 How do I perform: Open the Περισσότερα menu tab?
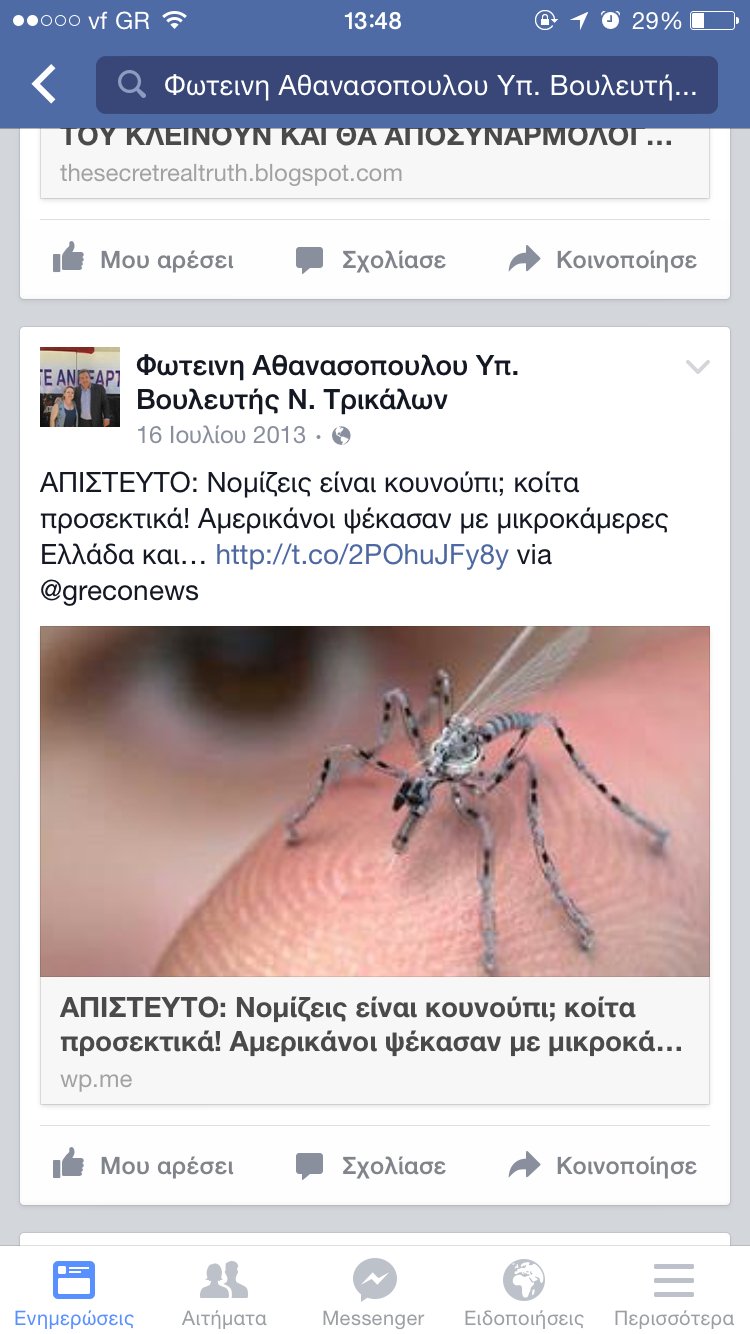coord(674,1292)
